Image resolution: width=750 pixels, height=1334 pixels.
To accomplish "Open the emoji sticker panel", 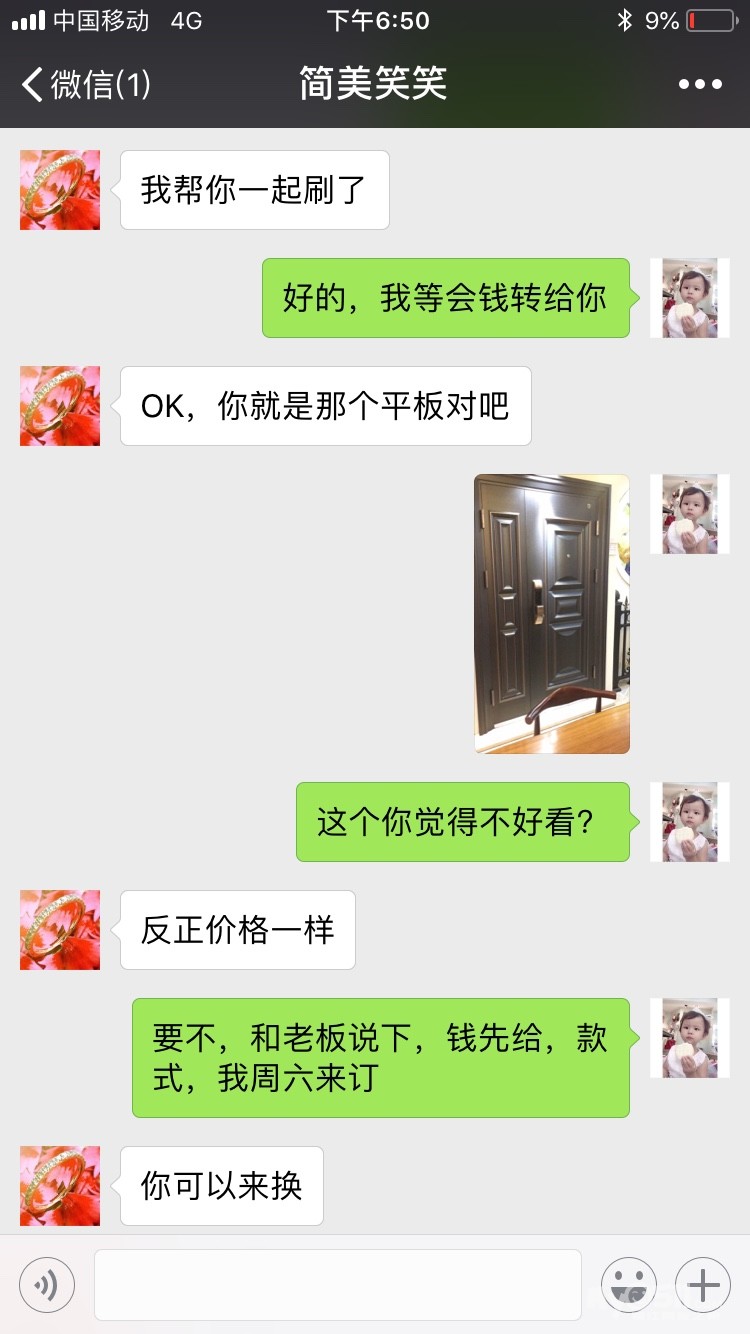I will point(629,1285).
